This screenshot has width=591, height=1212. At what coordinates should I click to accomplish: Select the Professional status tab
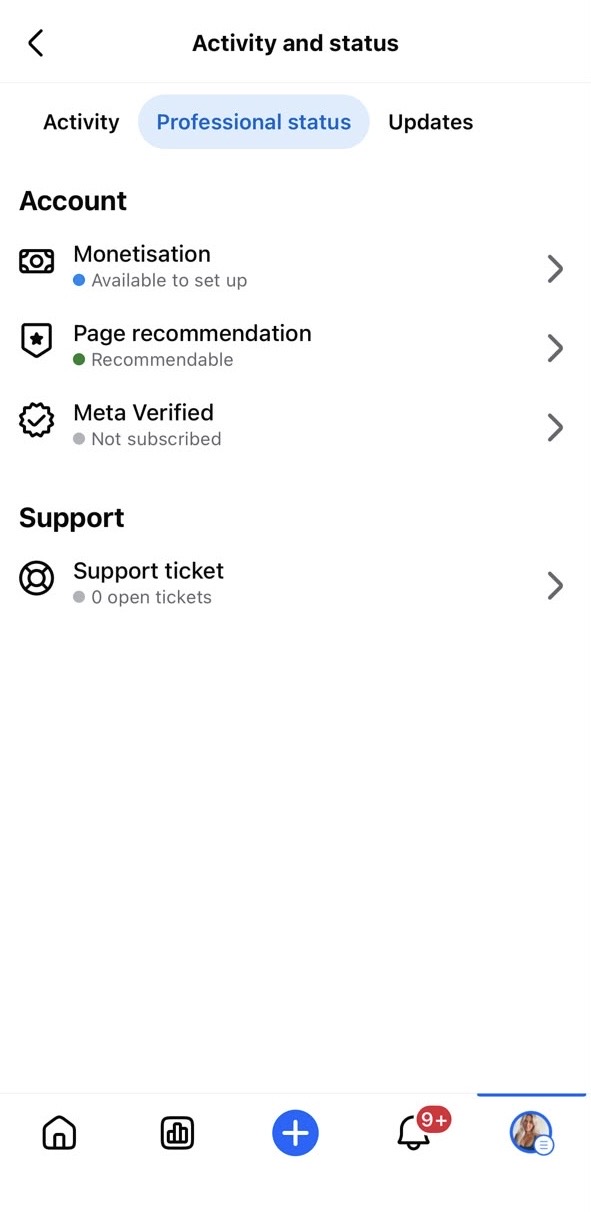[254, 122]
